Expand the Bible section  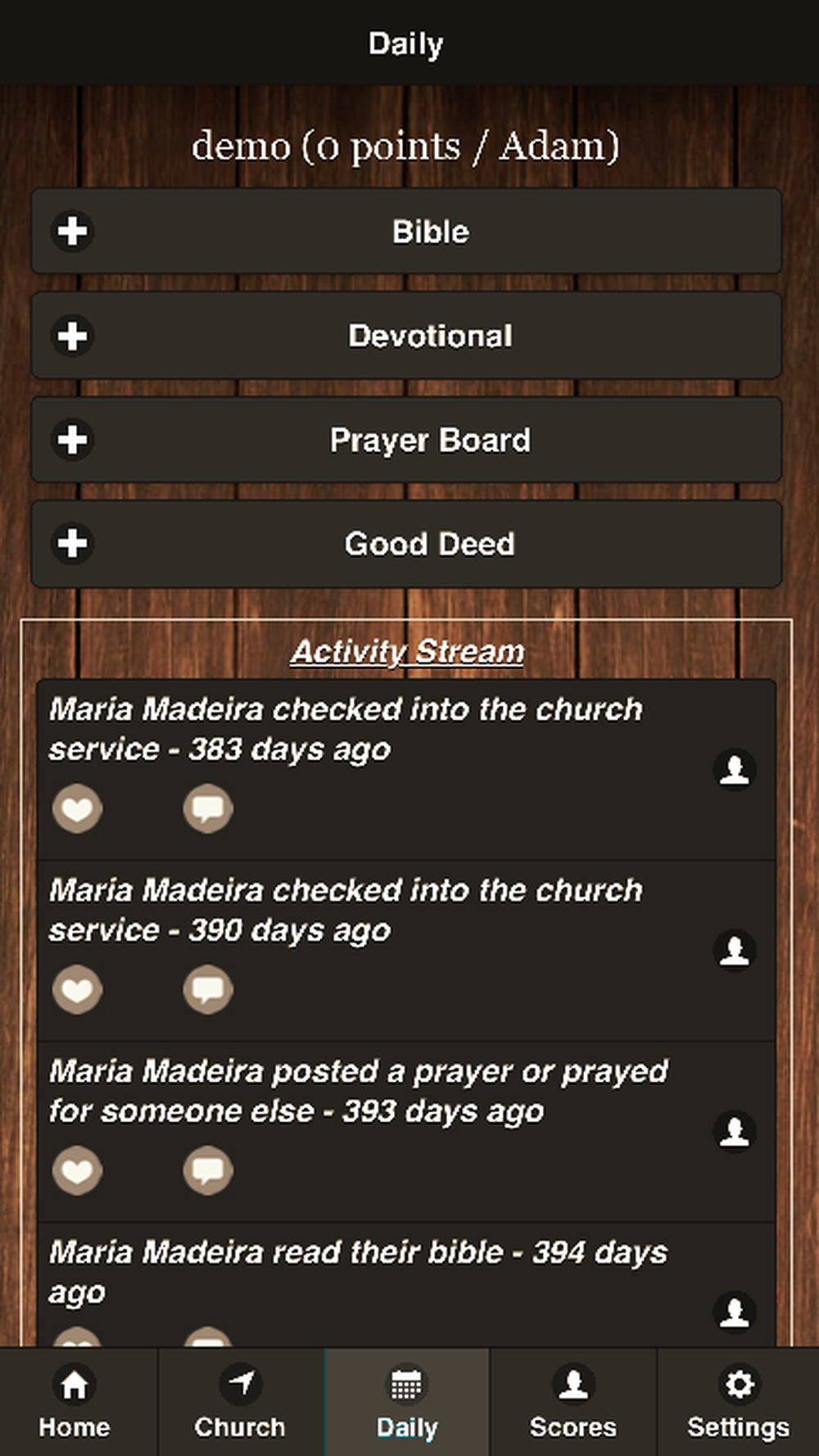click(x=406, y=231)
